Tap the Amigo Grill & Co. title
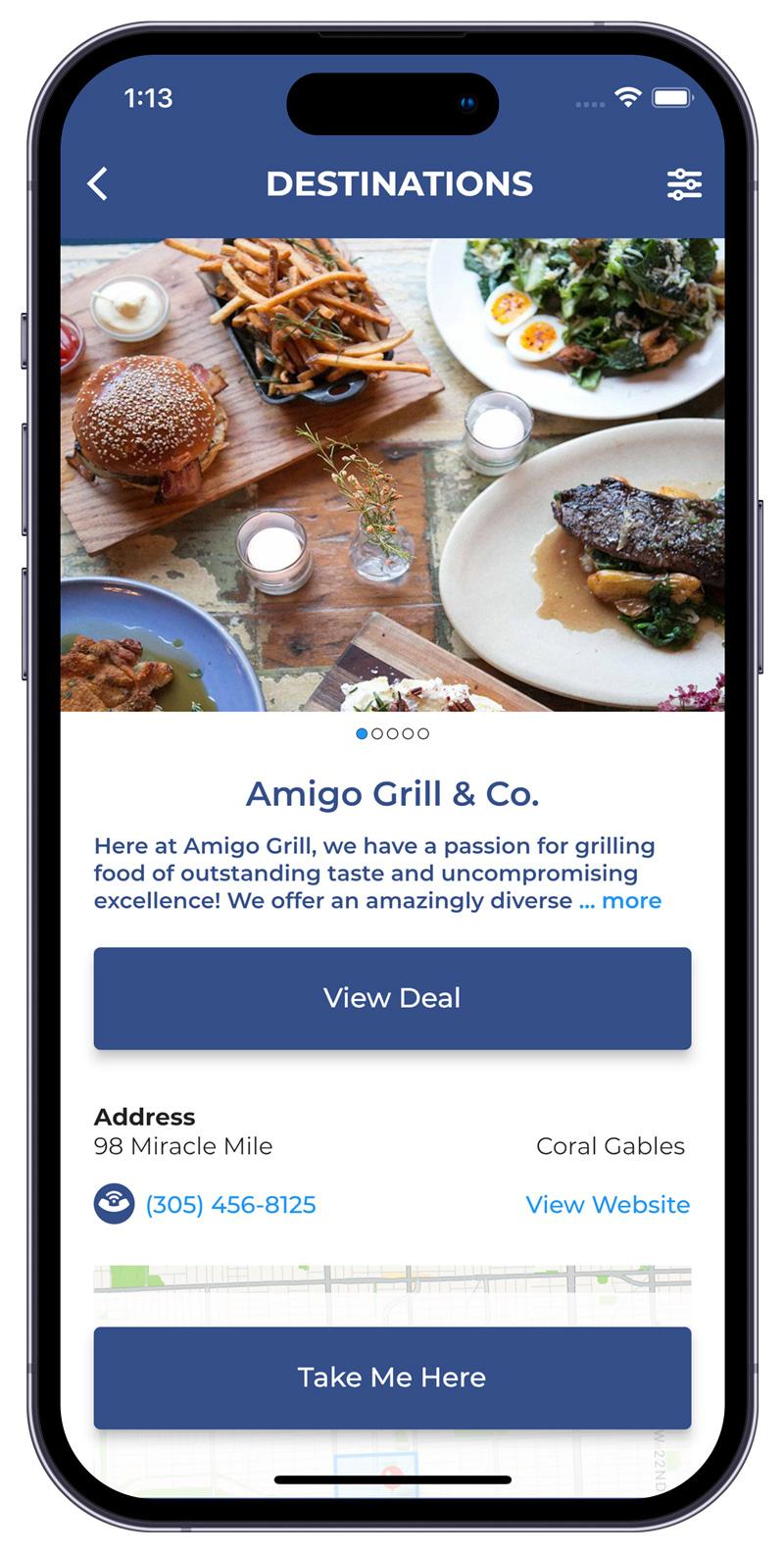This screenshot has height=1553, width=784. [x=393, y=795]
